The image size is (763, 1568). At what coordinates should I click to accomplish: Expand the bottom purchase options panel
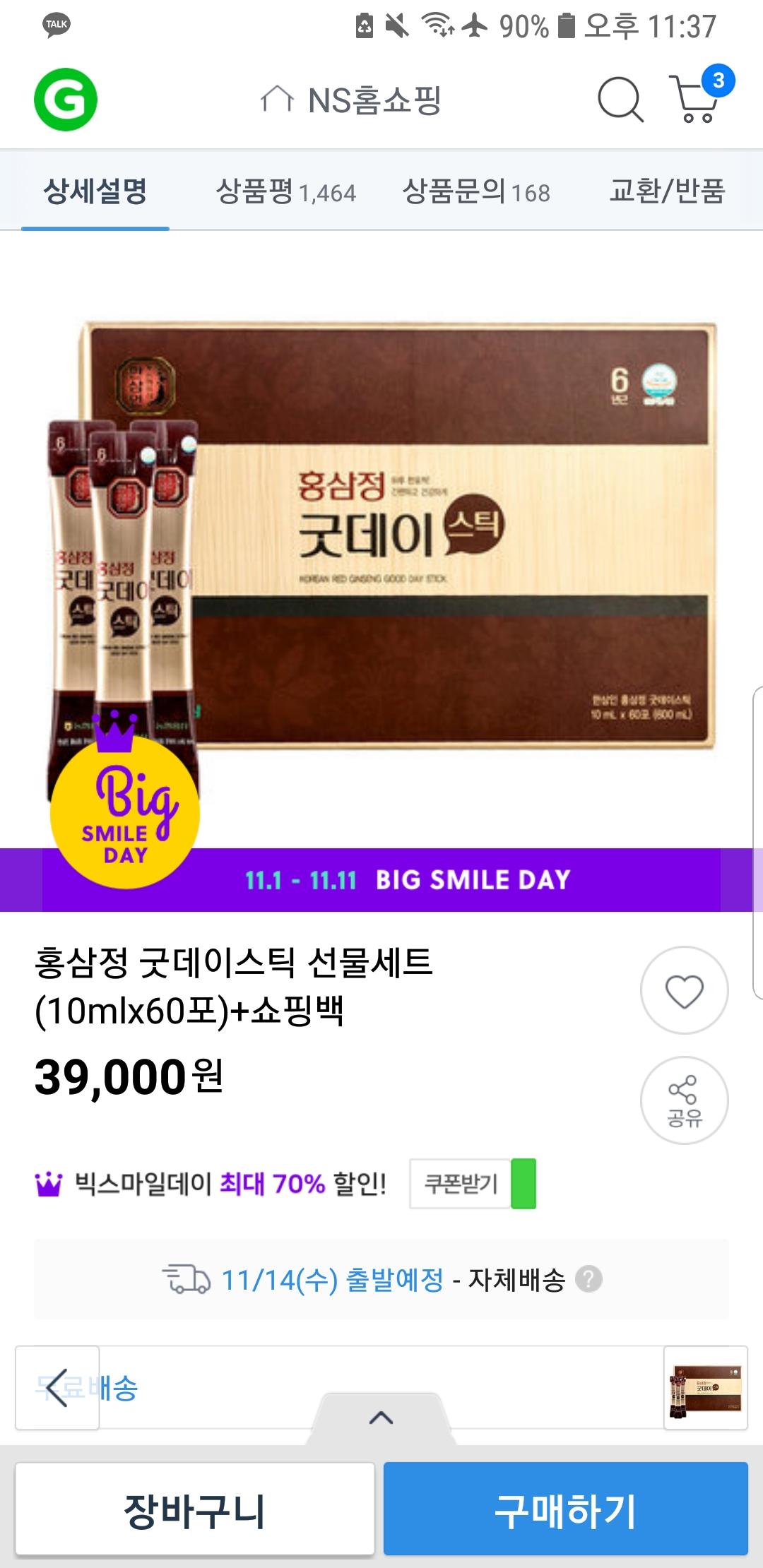coord(381,1417)
